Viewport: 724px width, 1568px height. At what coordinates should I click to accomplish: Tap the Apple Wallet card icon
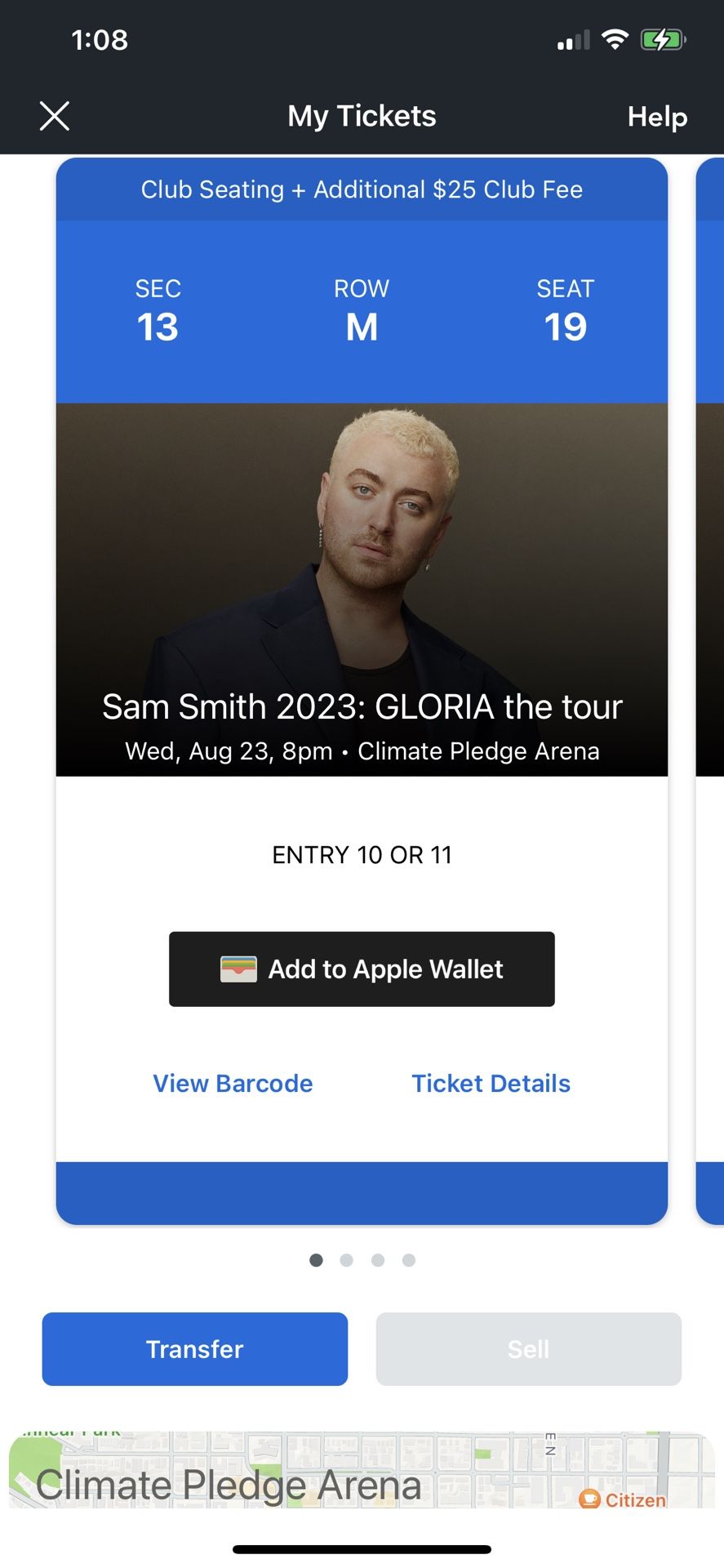[238, 969]
